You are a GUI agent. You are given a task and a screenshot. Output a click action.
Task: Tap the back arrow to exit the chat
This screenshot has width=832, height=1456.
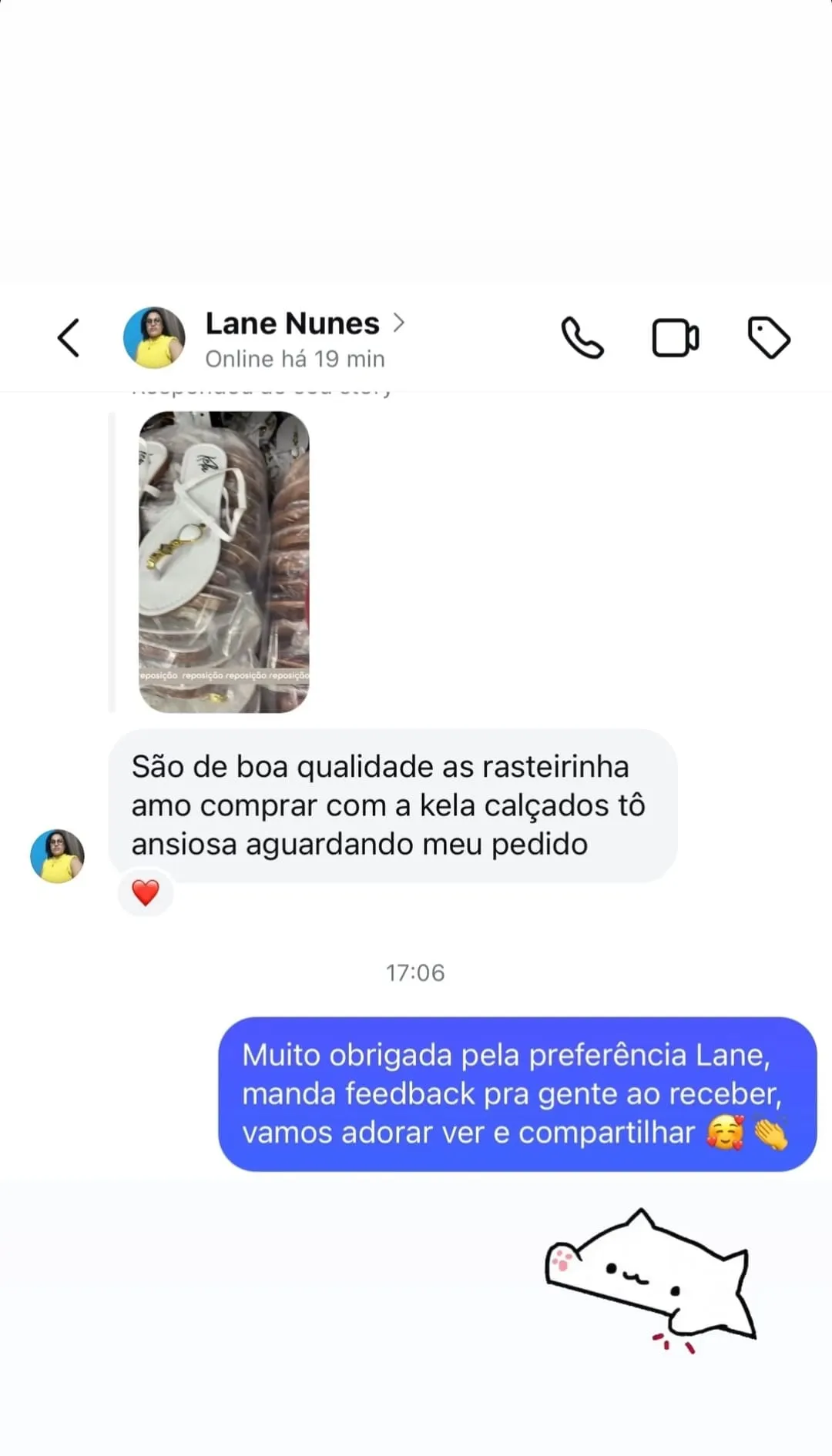(69, 336)
